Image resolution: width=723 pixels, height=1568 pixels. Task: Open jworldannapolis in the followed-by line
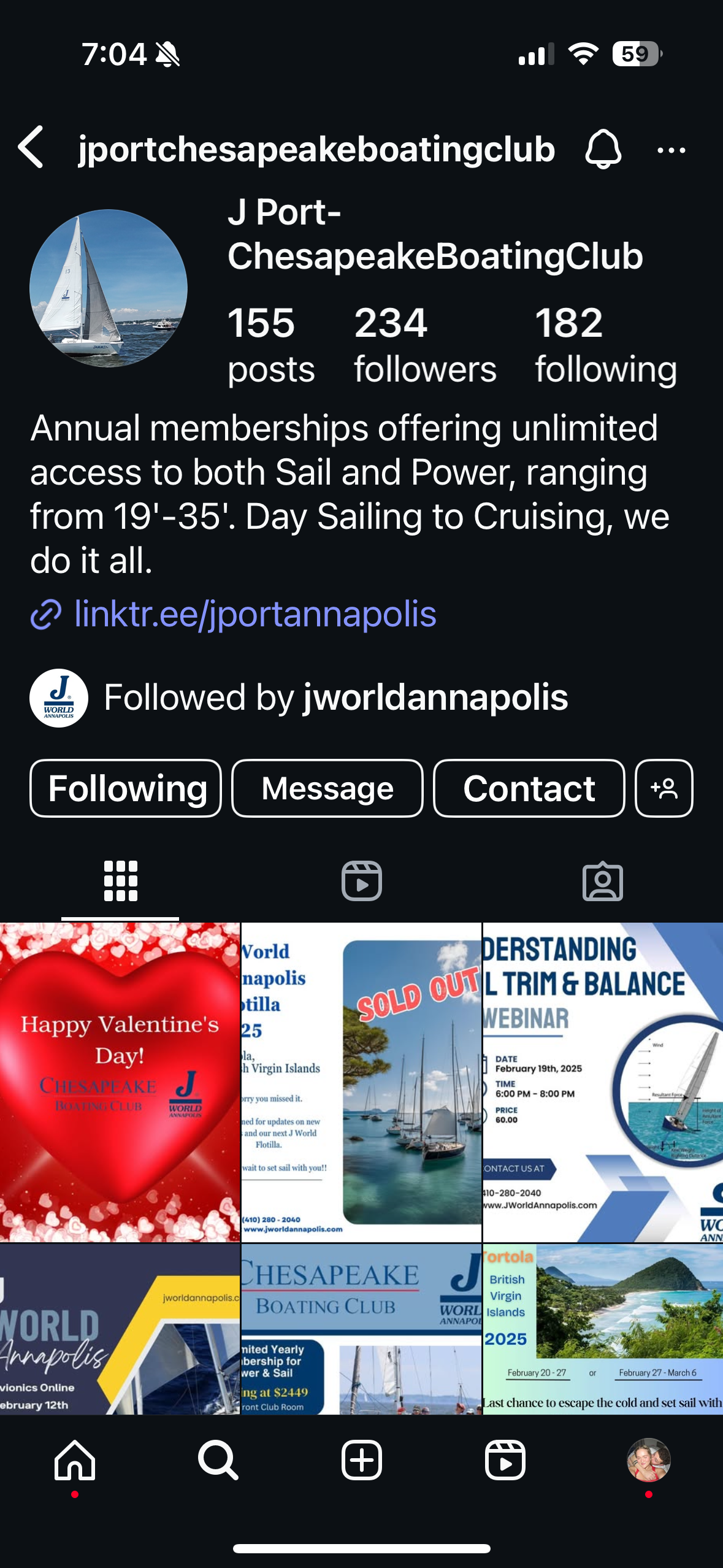point(435,698)
